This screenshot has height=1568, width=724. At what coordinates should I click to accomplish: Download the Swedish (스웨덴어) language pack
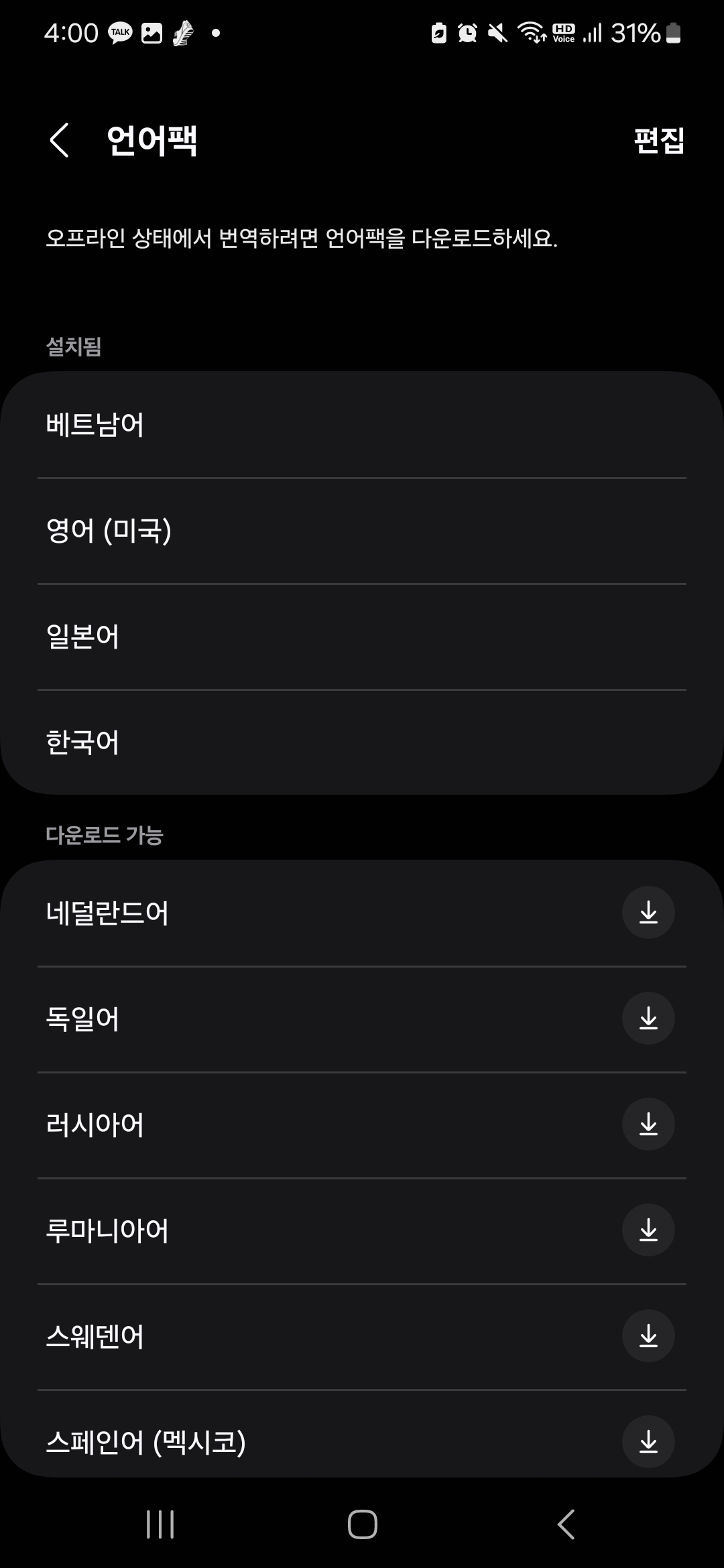(648, 1336)
